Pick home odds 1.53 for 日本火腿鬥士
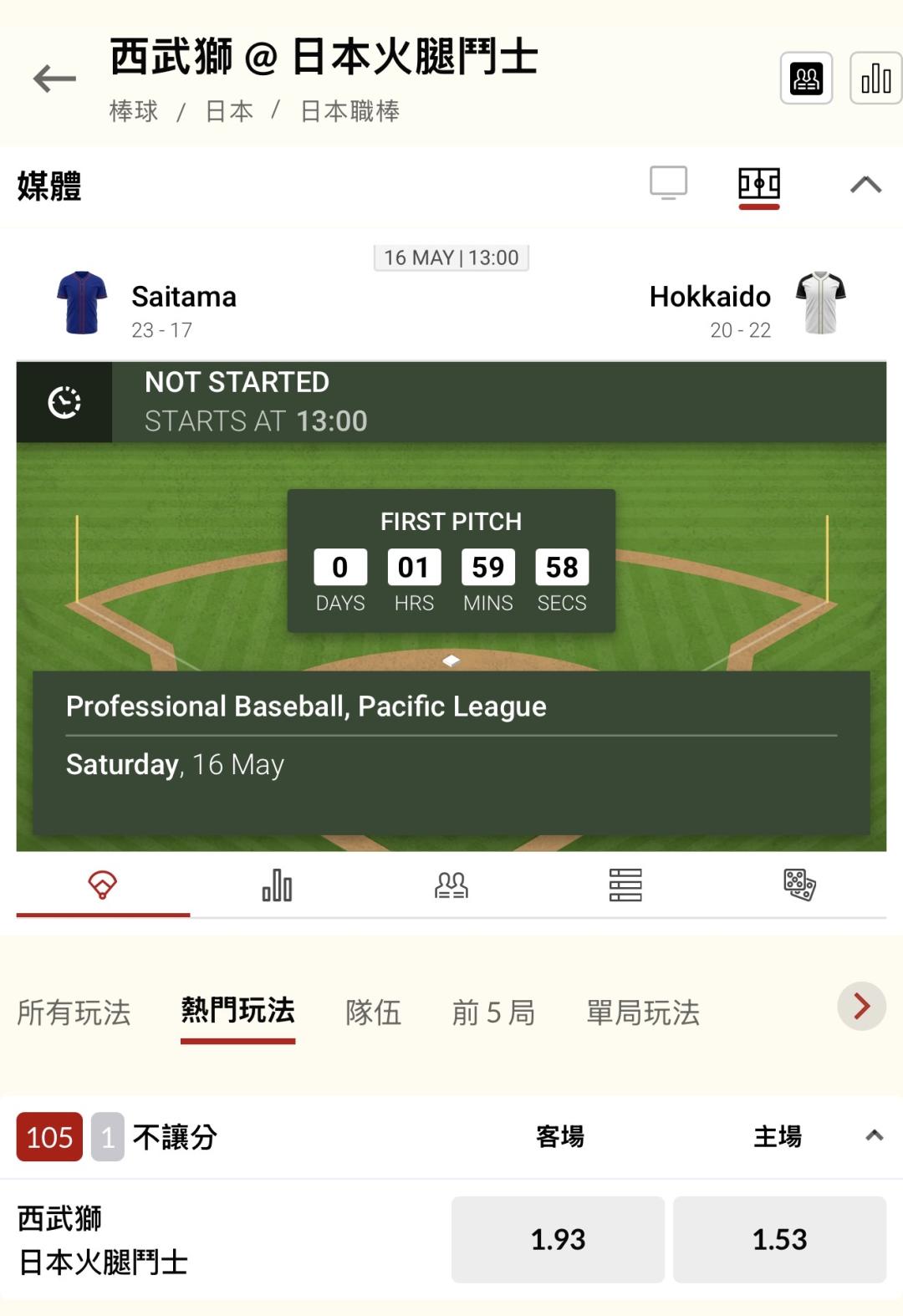 pyautogui.click(x=779, y=1239)
